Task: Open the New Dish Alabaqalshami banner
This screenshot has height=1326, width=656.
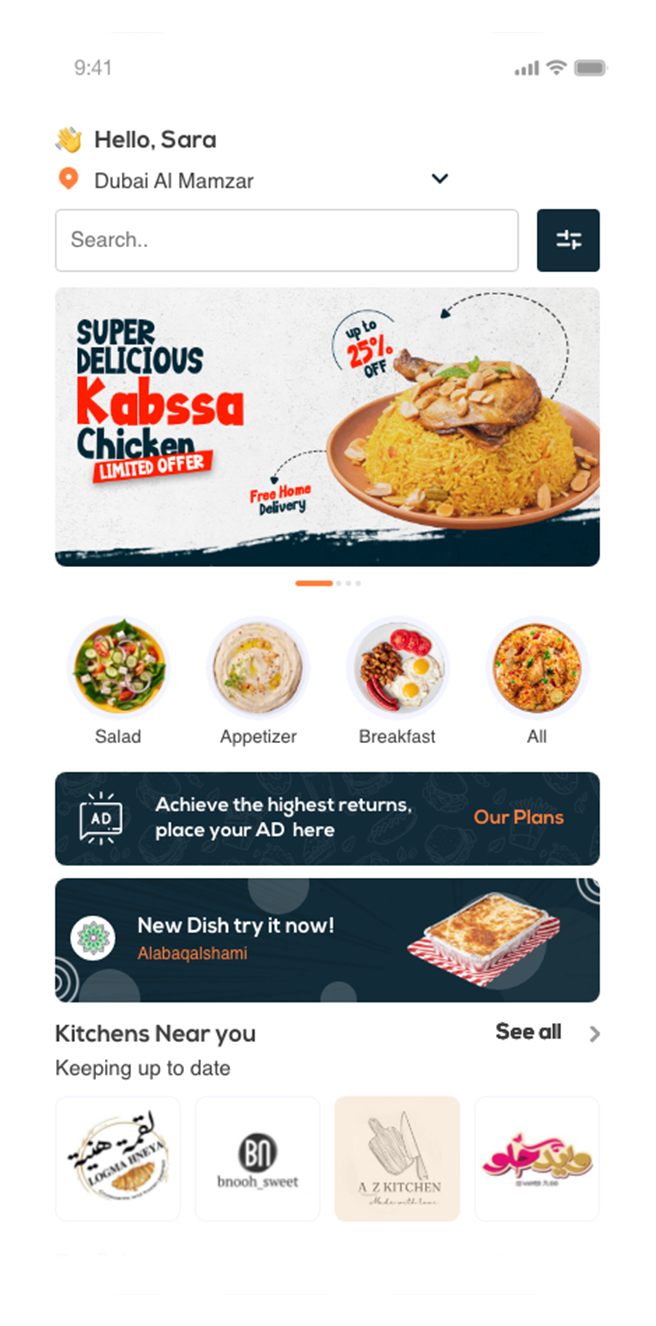Action: (x=327, y=940)
